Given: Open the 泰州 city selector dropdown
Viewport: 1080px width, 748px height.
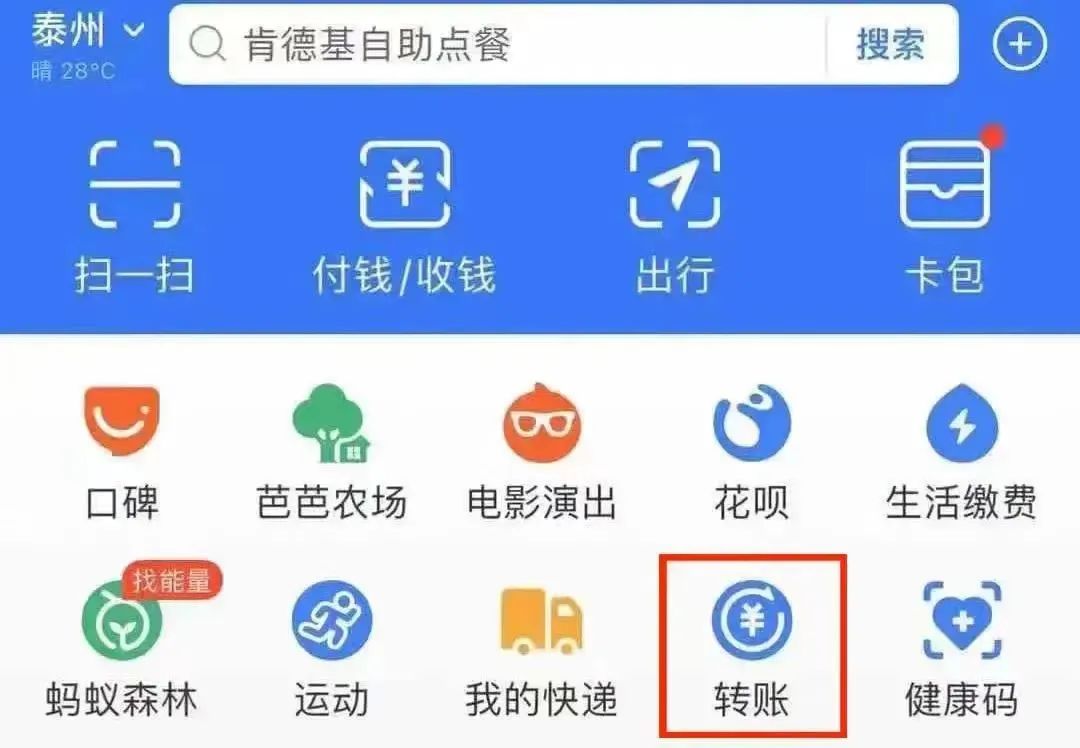Looking at the screenshot, I should (x=88, y=32).
